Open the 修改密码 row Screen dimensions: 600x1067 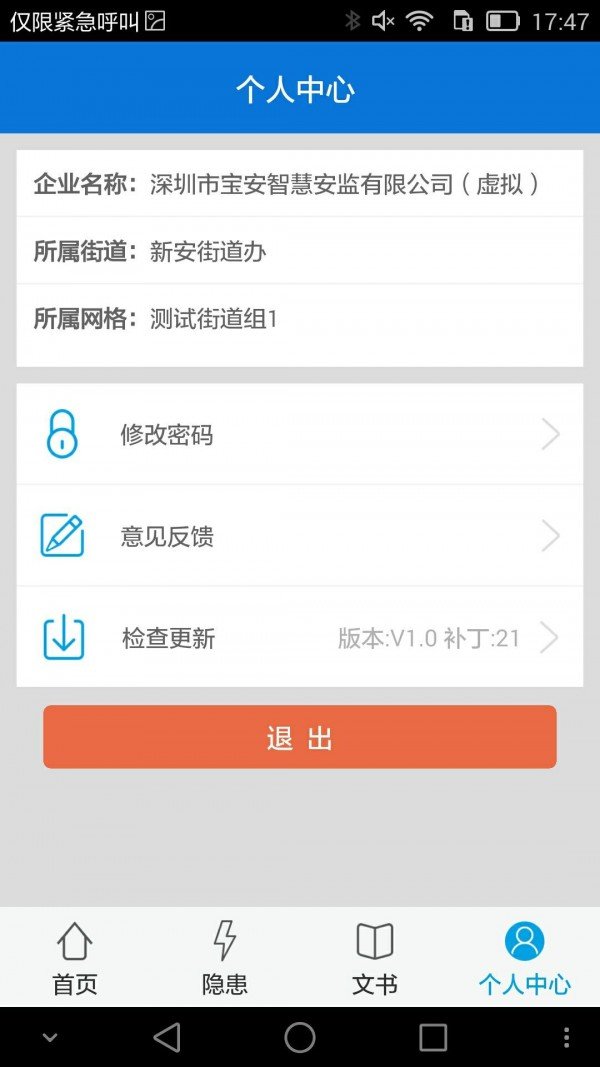(299, 435)
